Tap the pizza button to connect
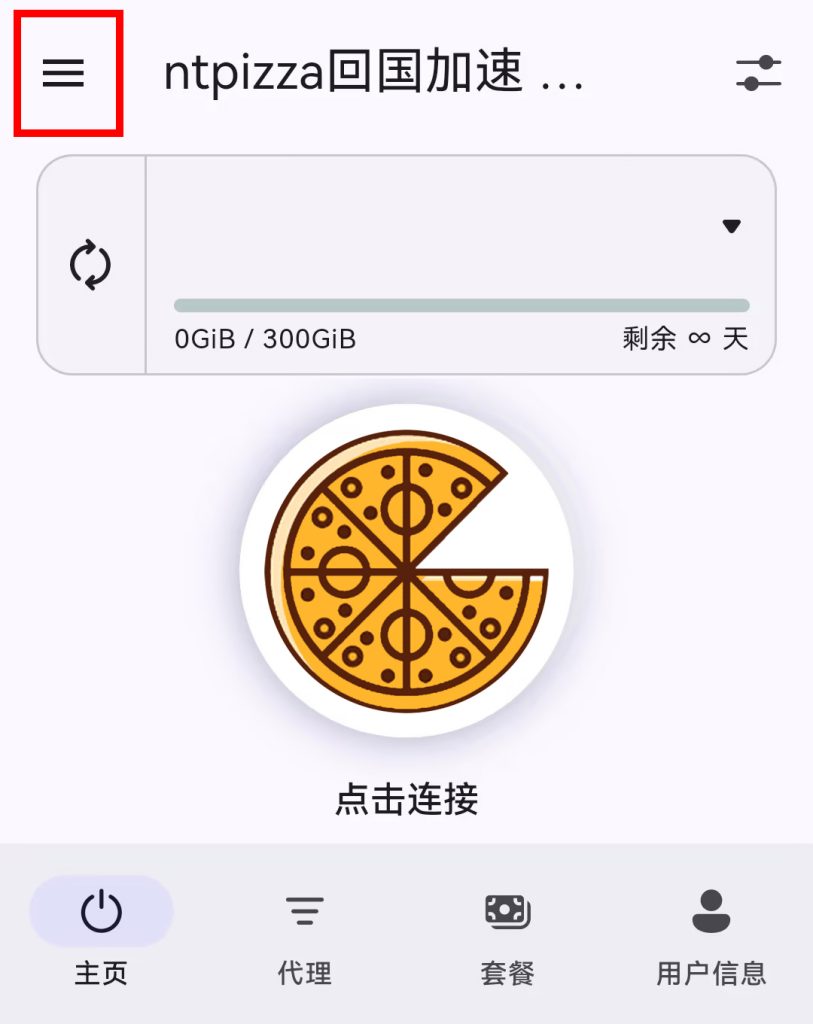 click(x=406, y=571)
